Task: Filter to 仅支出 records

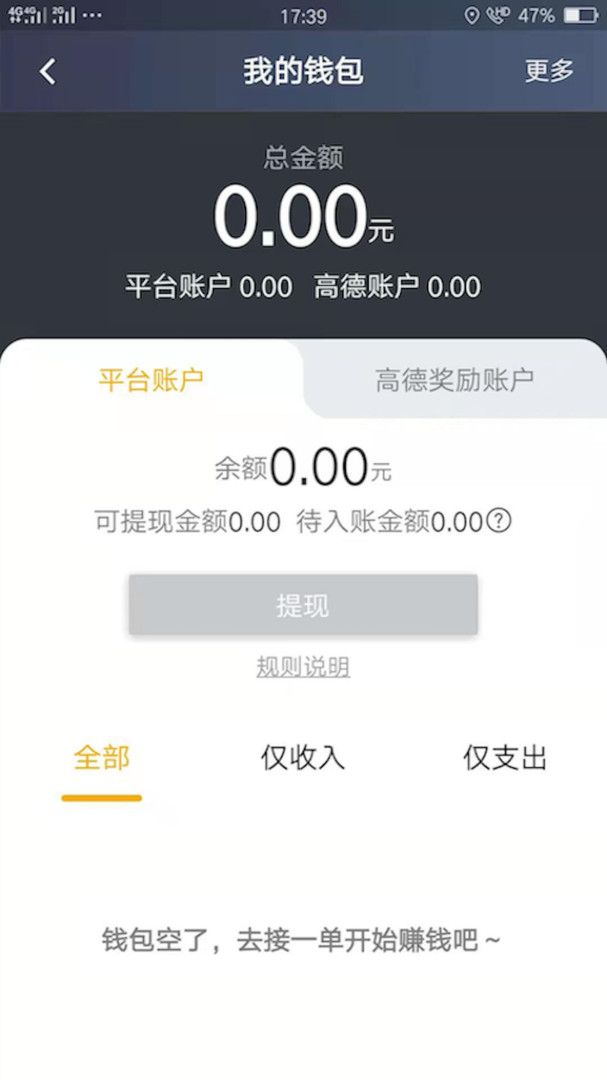Action: coord(505,758)
